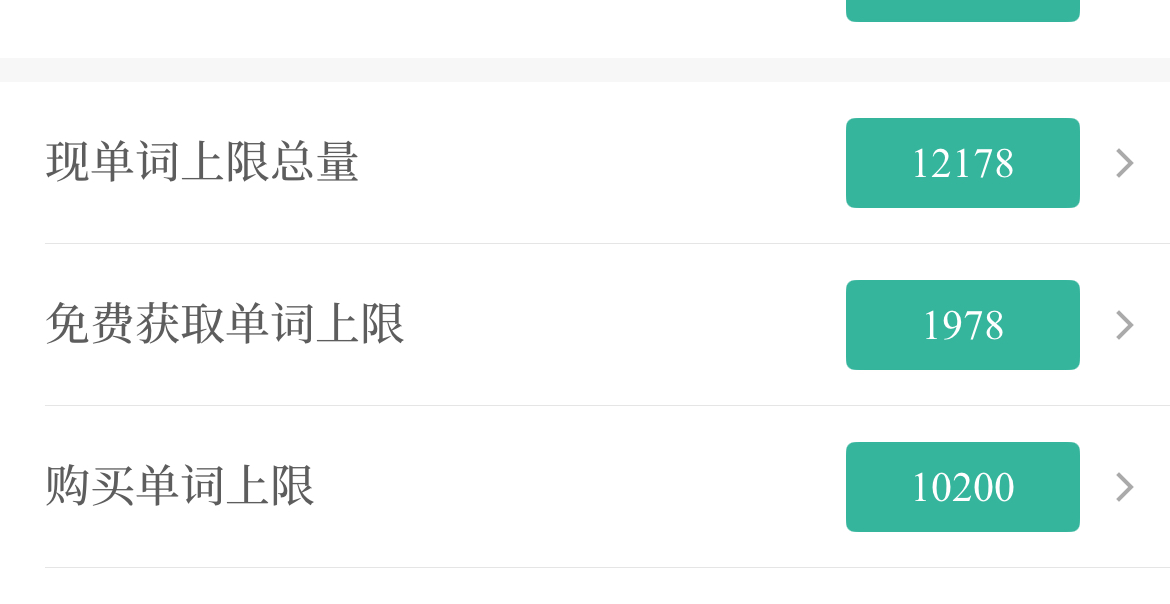Tap the 10200 green button
Image resolution: width=1170 pixels, height=604 pixels.
(x=962, y=487)
